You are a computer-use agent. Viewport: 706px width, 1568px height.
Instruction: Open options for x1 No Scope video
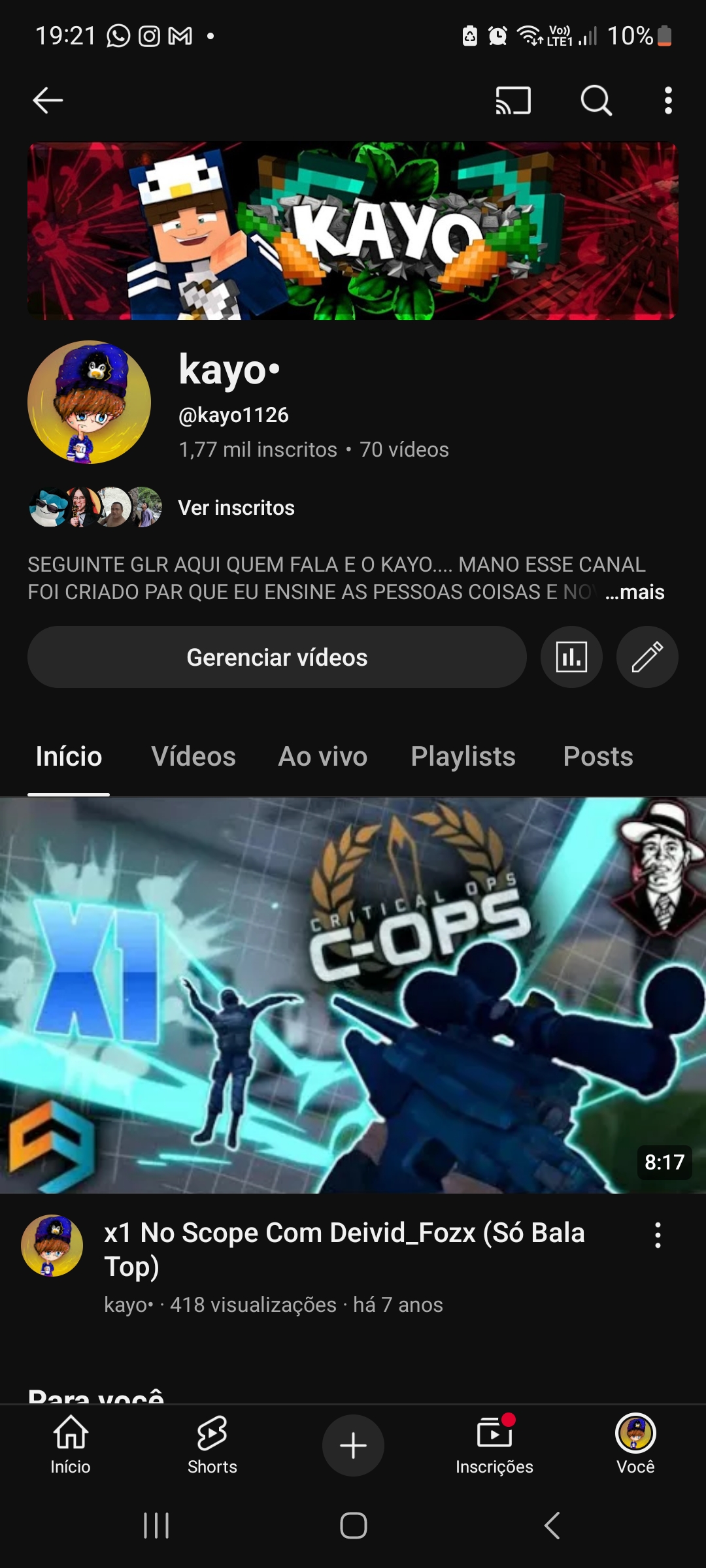658,1235
